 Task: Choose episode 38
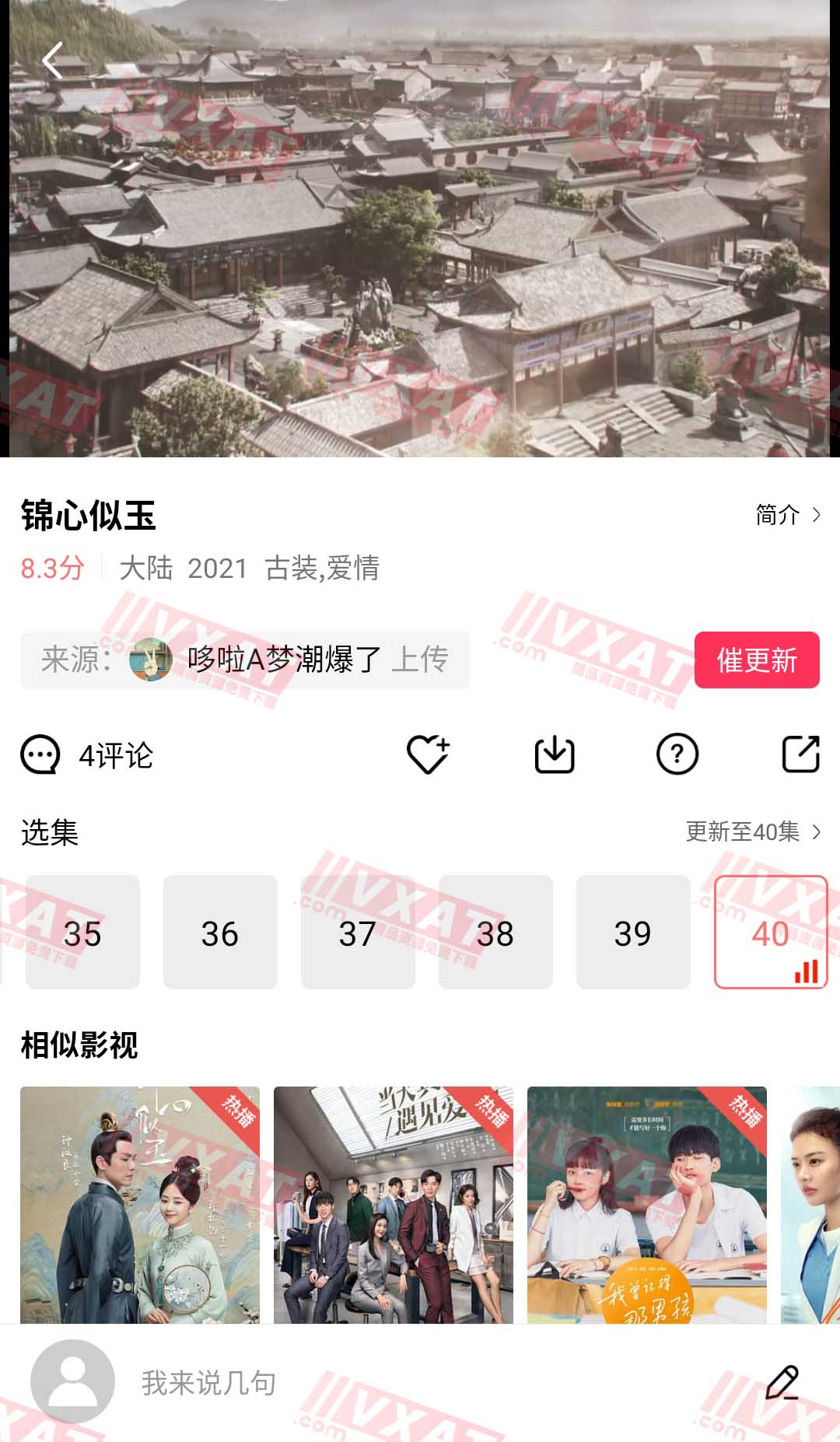point(495,933)
